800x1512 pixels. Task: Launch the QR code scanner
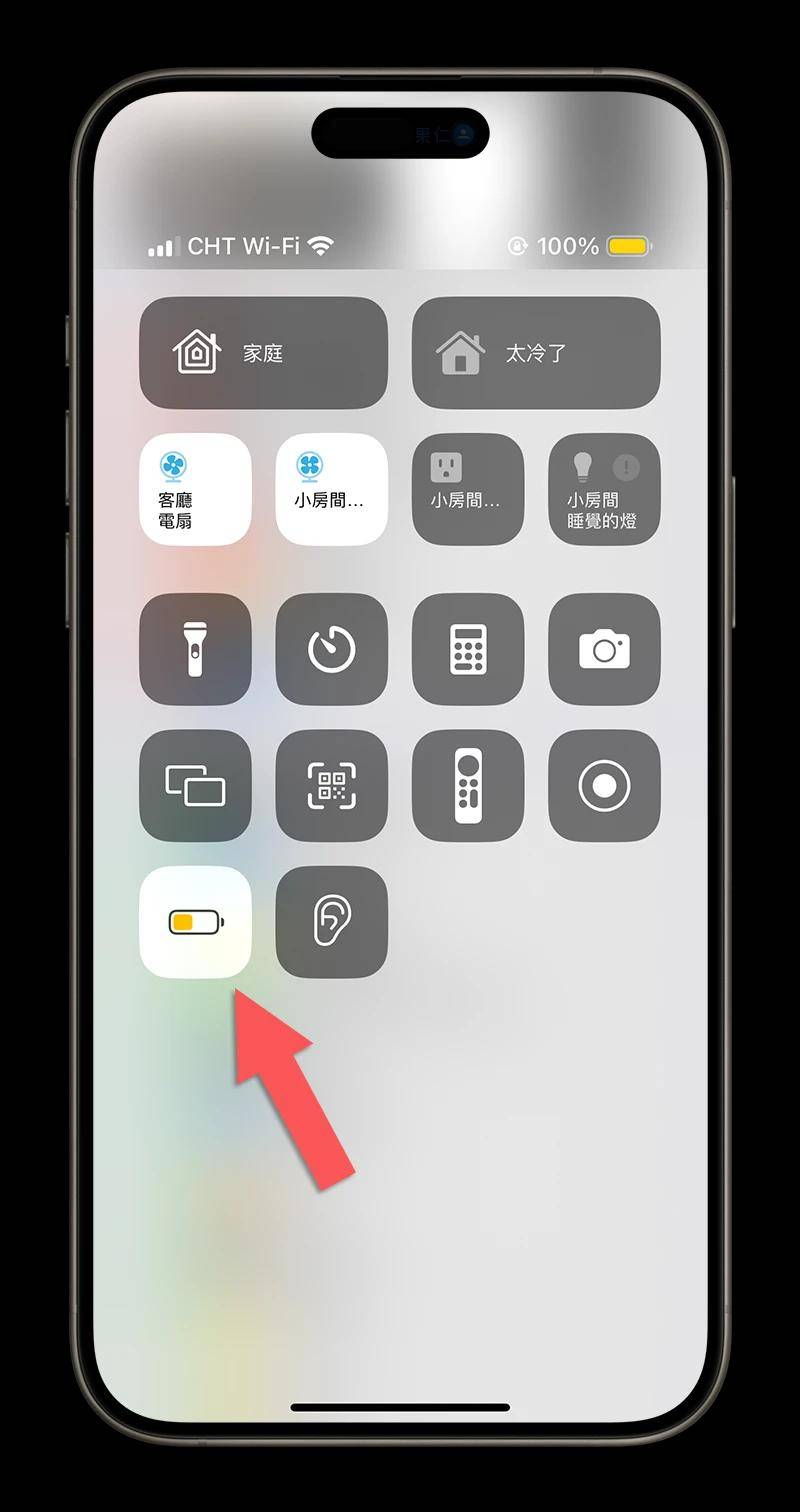[x=331, y=785]
